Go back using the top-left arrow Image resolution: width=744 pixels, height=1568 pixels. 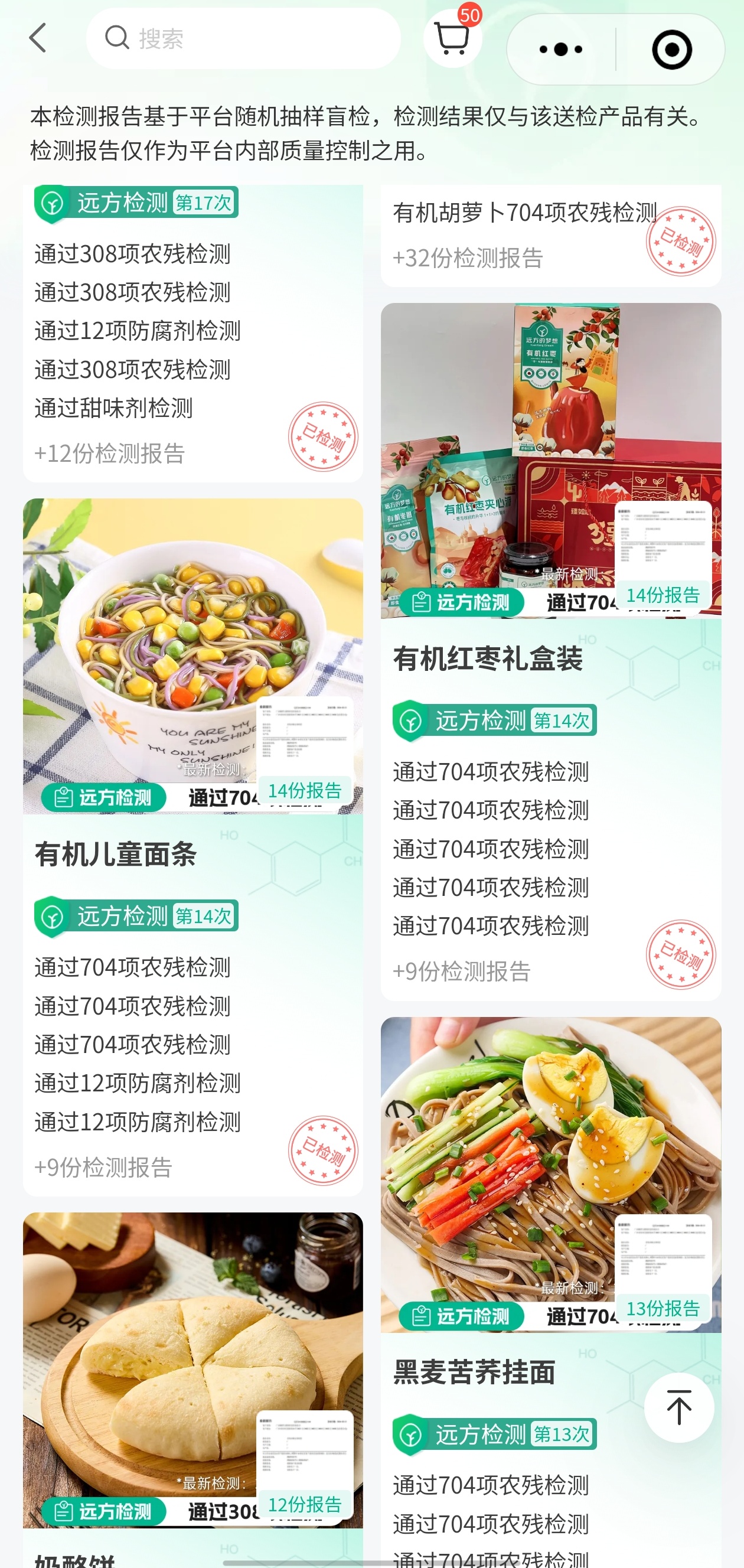(x=38, y=38)
